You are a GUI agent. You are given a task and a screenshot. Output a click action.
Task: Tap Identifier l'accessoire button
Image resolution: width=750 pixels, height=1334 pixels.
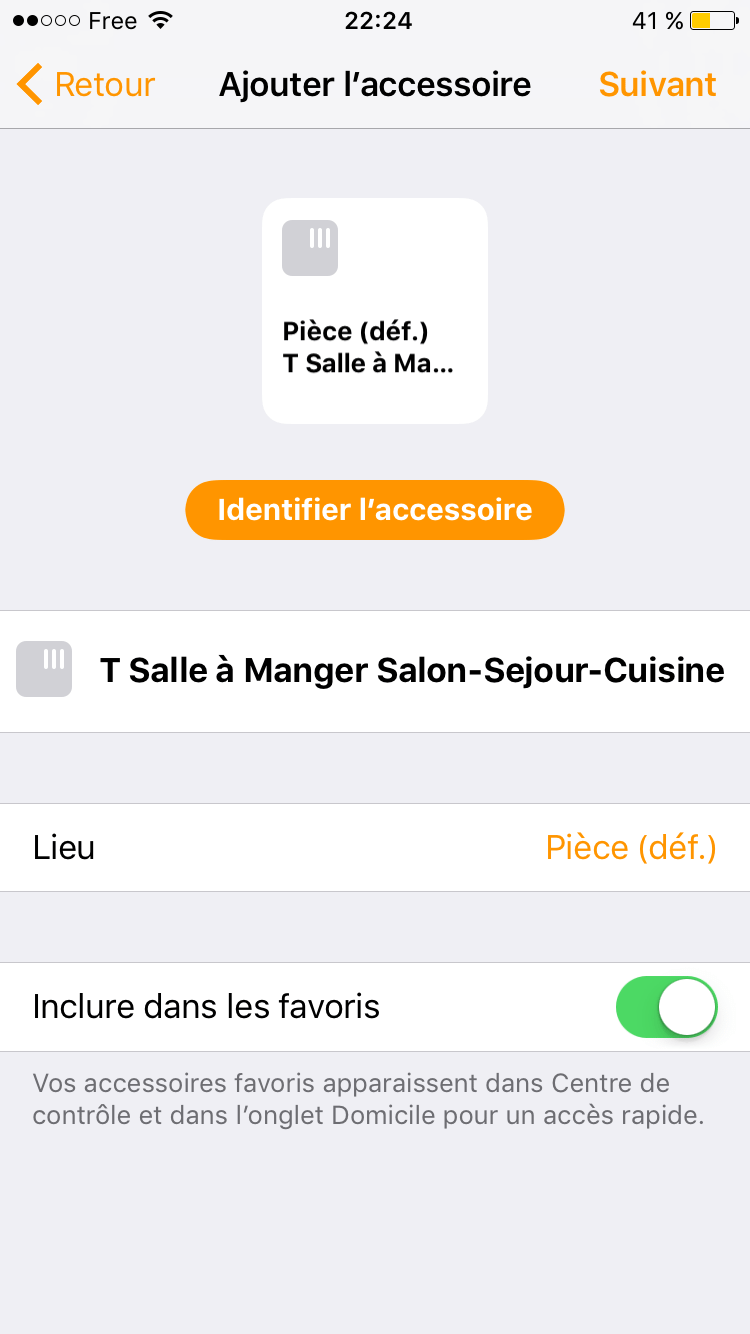pyautogui.click(x=375, y=510)
